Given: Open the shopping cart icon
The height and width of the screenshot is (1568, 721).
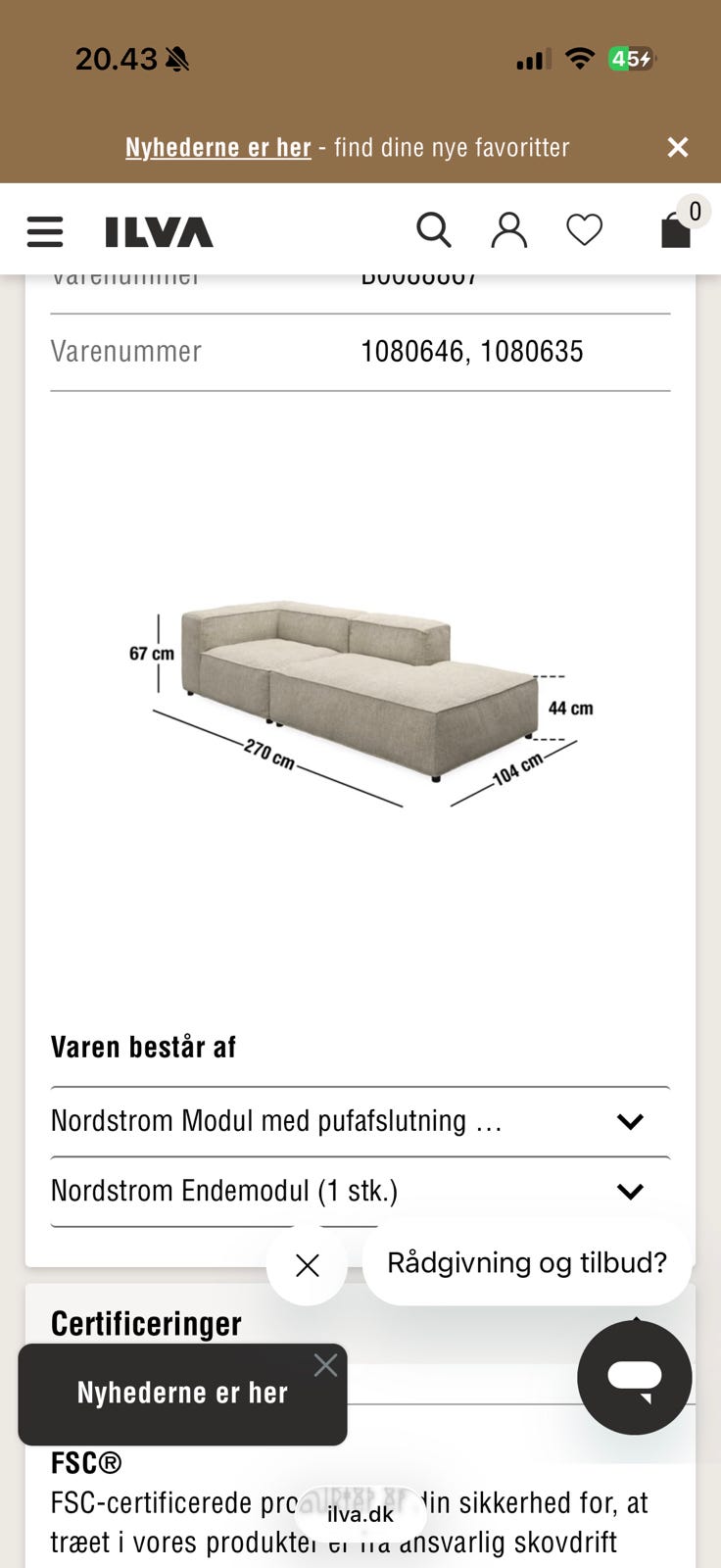Looking at the screenshot, I should (x=676, y=231).
